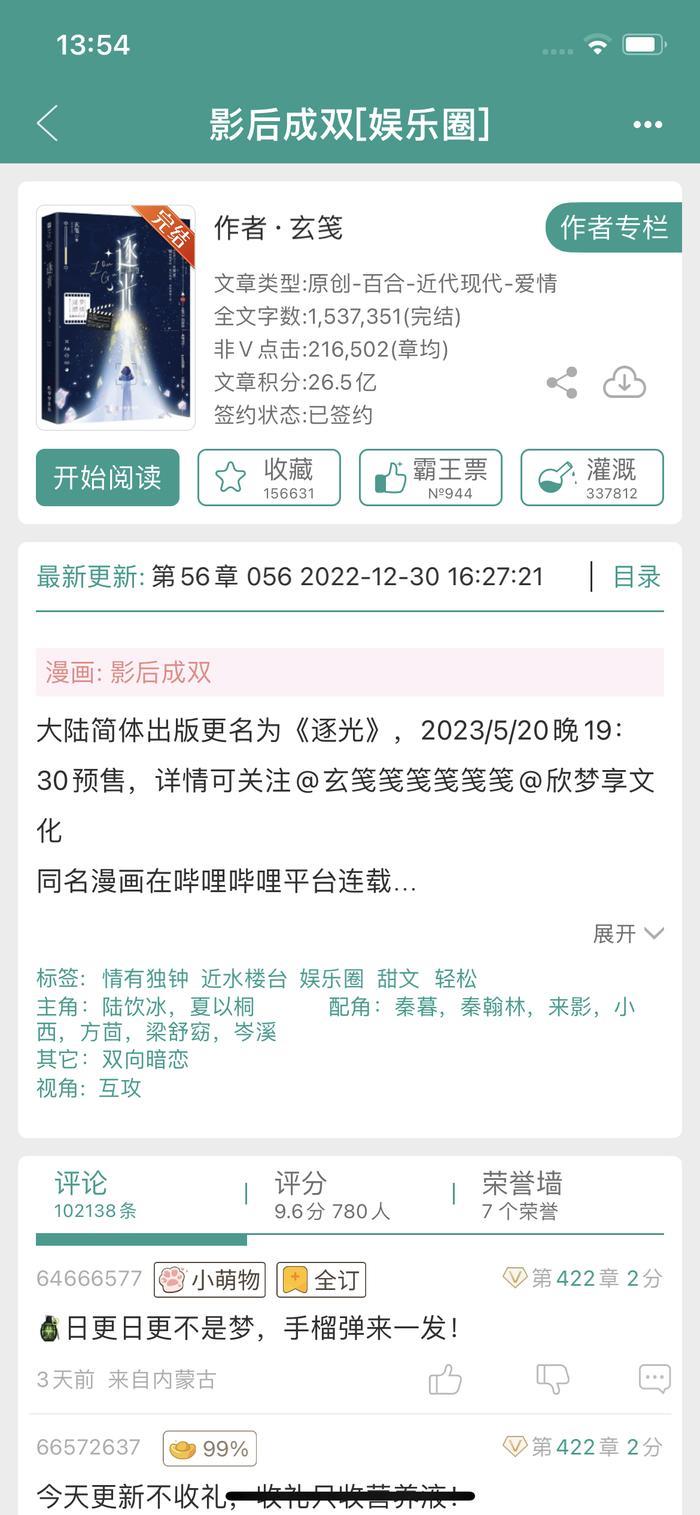
Task: Open the 作者专栏 author column
Action: pyautogui.click(x=613, y=228)
